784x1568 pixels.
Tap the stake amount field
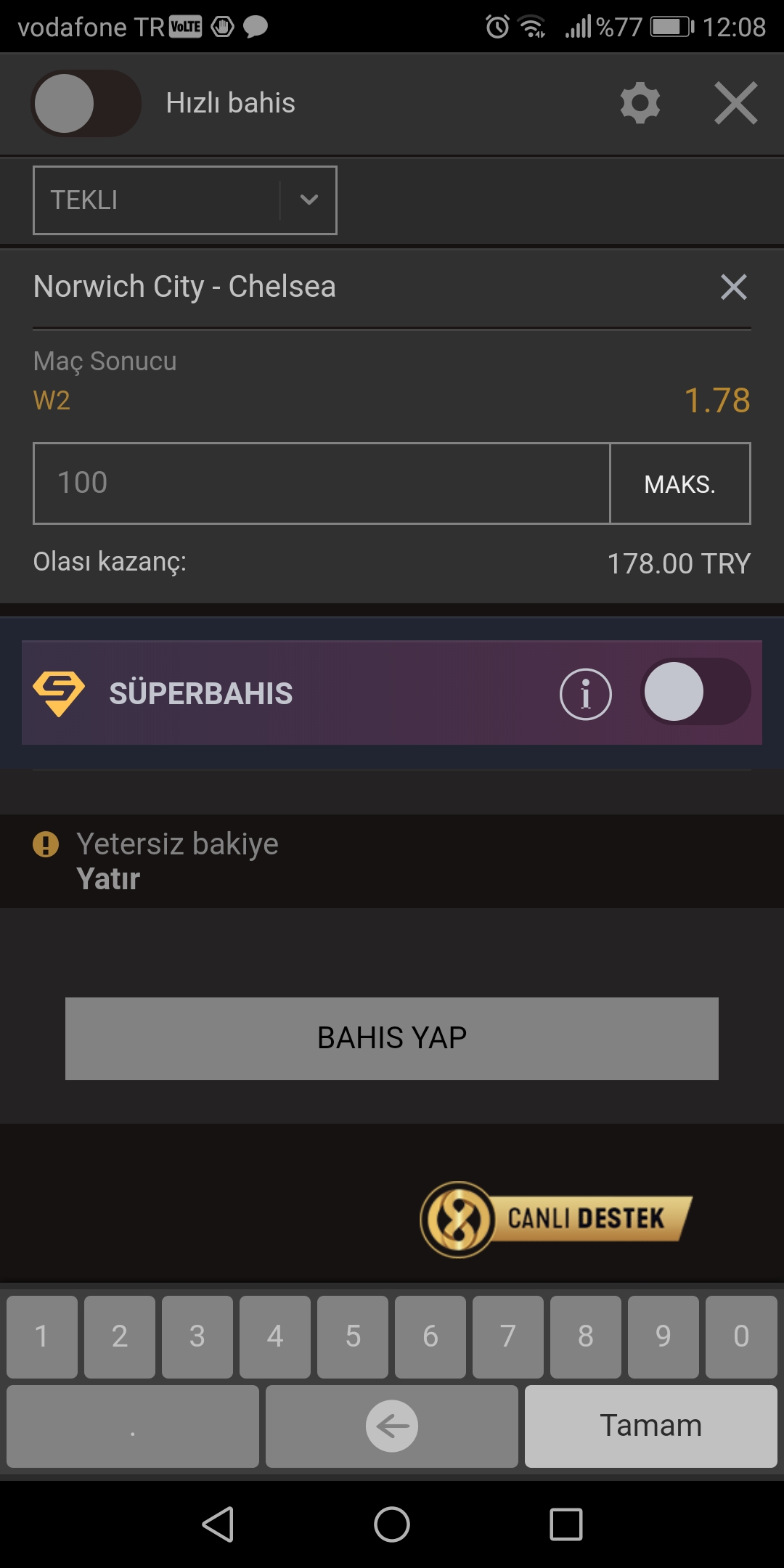322,483
